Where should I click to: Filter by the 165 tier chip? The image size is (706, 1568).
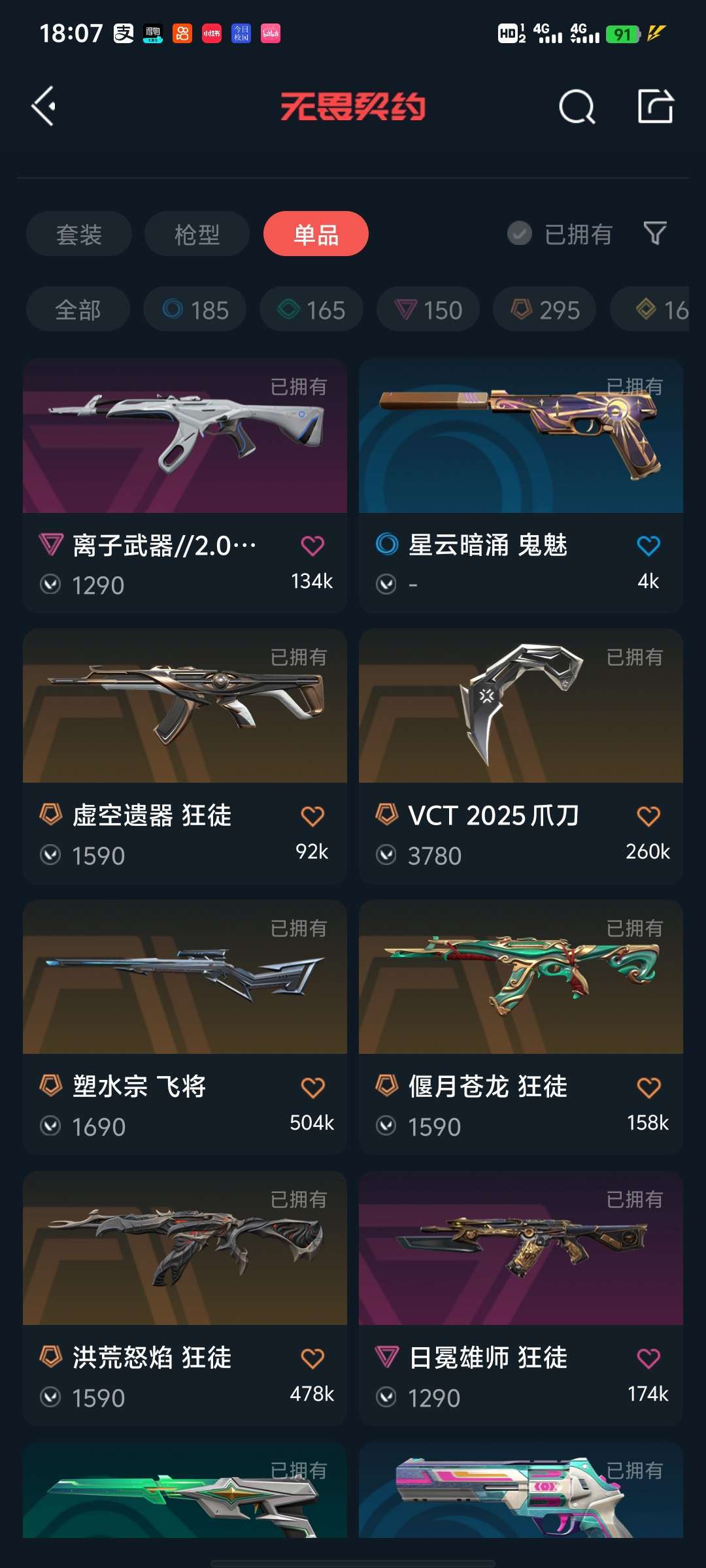click(x=311, y=309)
